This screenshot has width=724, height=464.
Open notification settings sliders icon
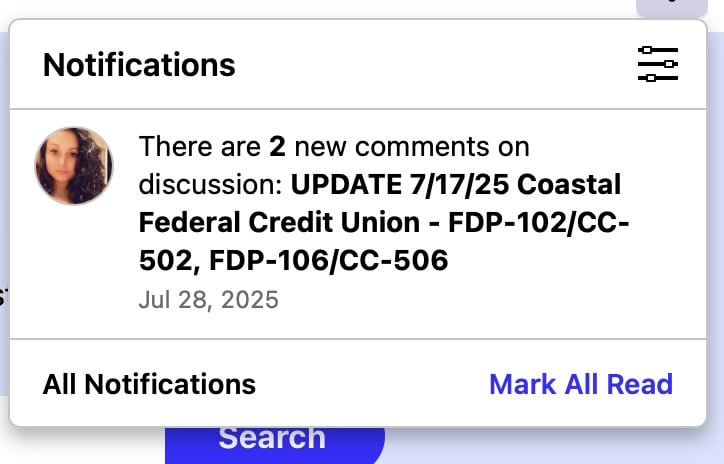[657, 65]
